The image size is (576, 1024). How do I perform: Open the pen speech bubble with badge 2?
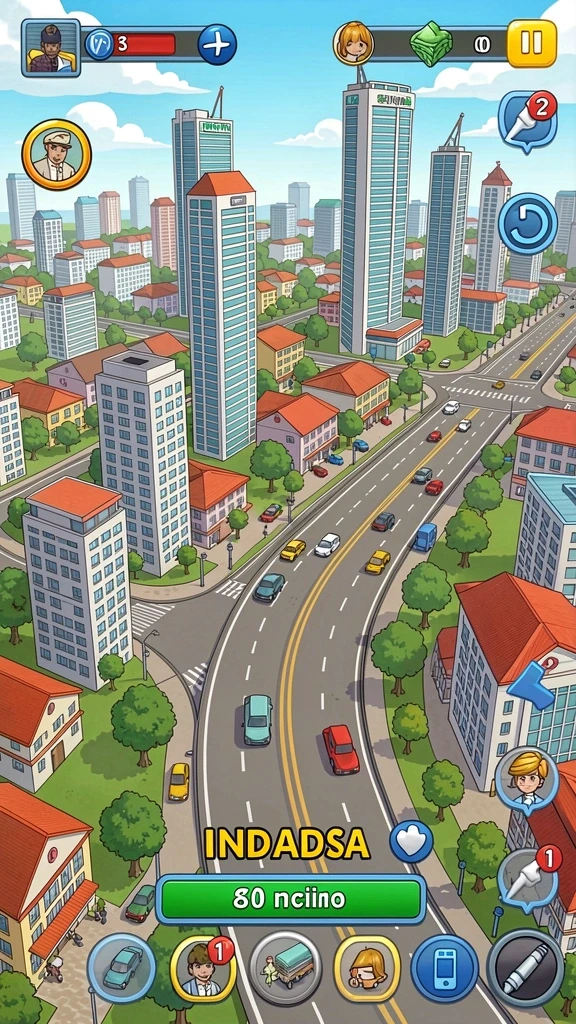(x=528, y=121)
